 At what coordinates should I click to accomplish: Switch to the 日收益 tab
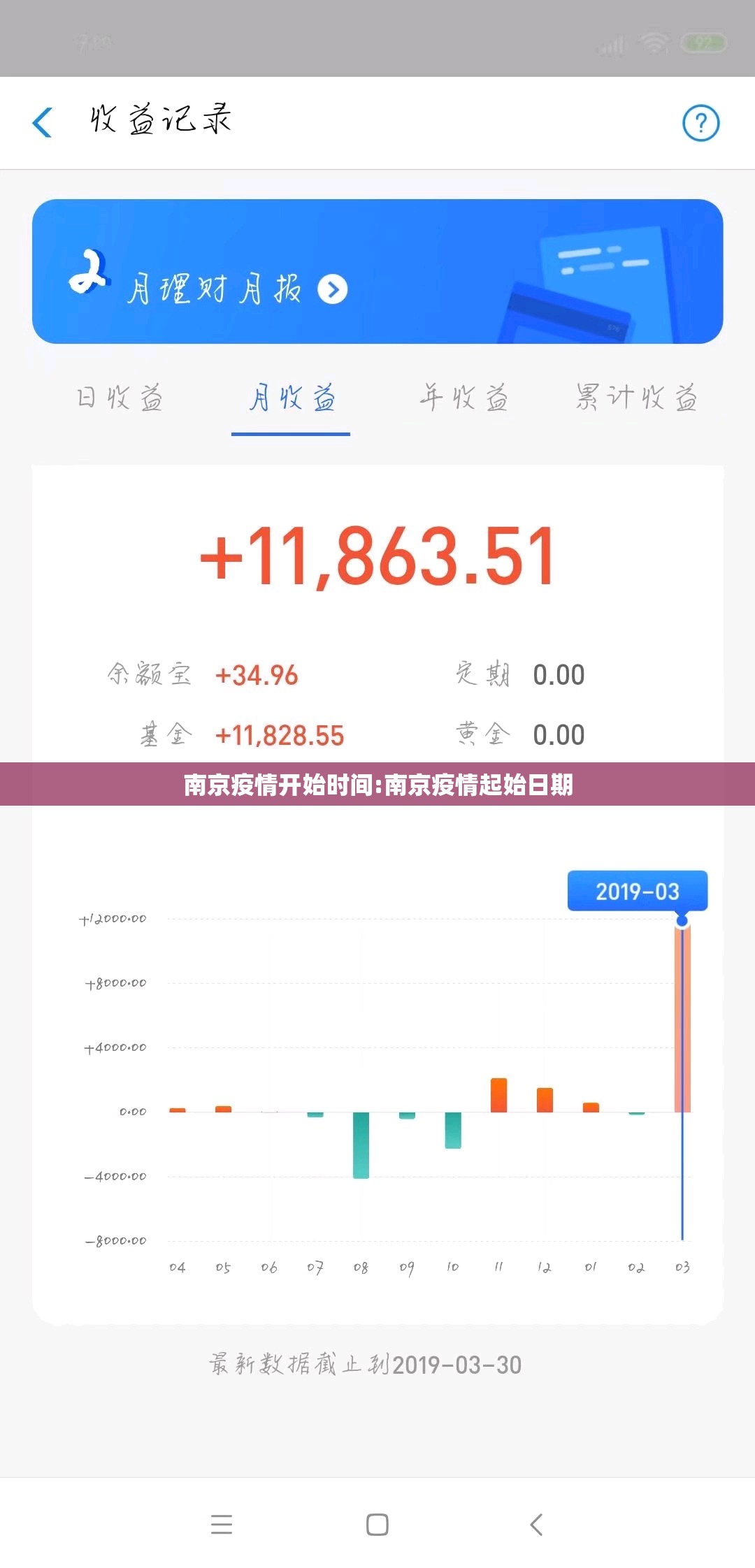tap(120, 398)
